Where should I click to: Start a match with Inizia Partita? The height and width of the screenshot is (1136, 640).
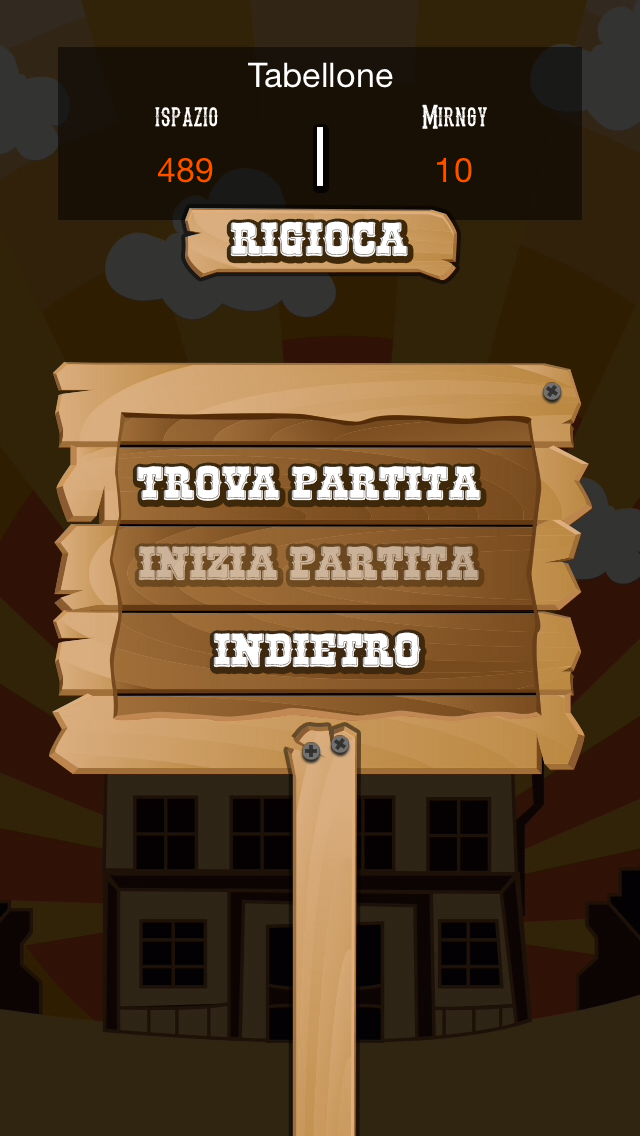(x=310, y=565)
